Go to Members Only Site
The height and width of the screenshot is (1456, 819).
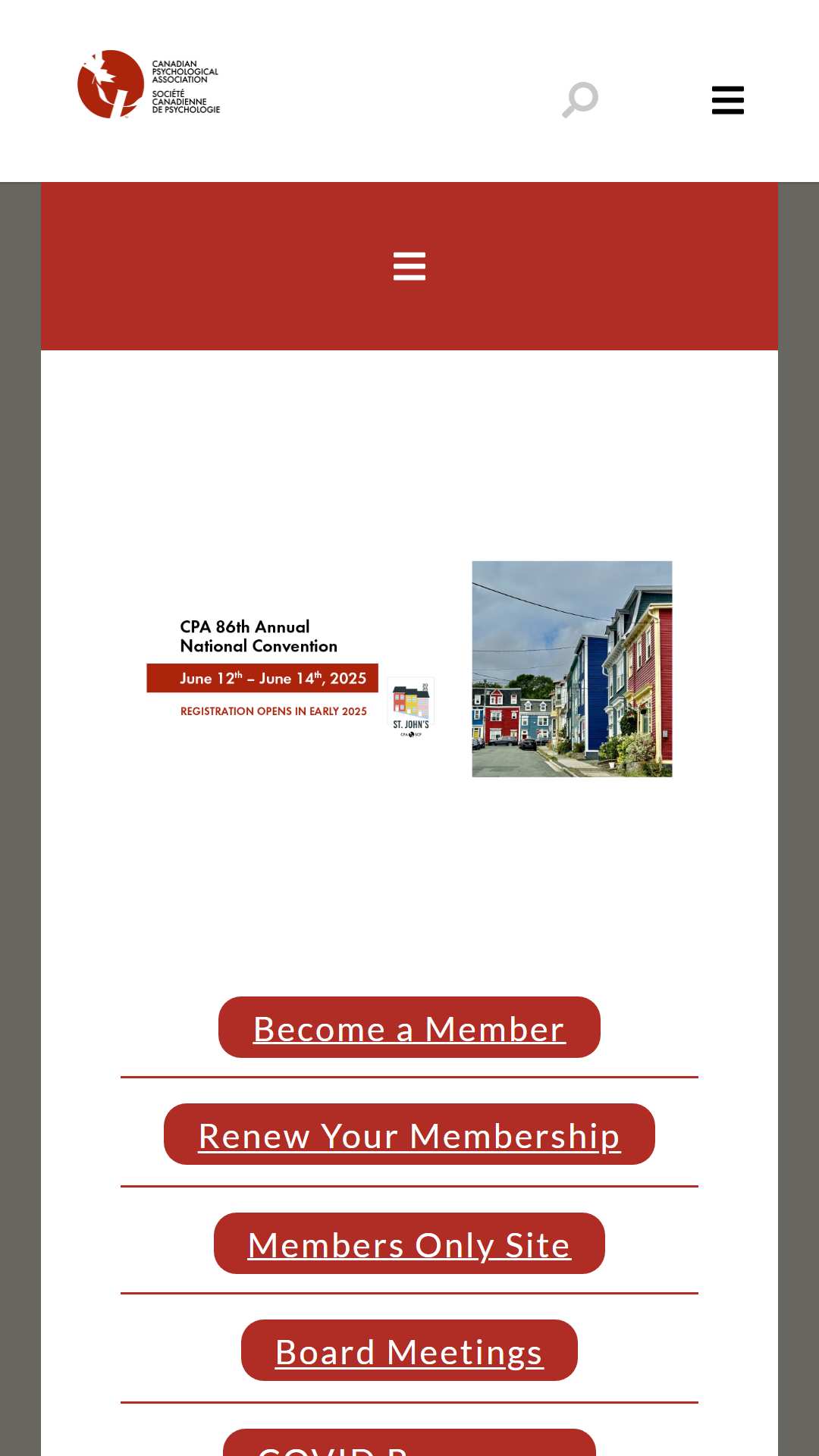(x=409, y=1244)
